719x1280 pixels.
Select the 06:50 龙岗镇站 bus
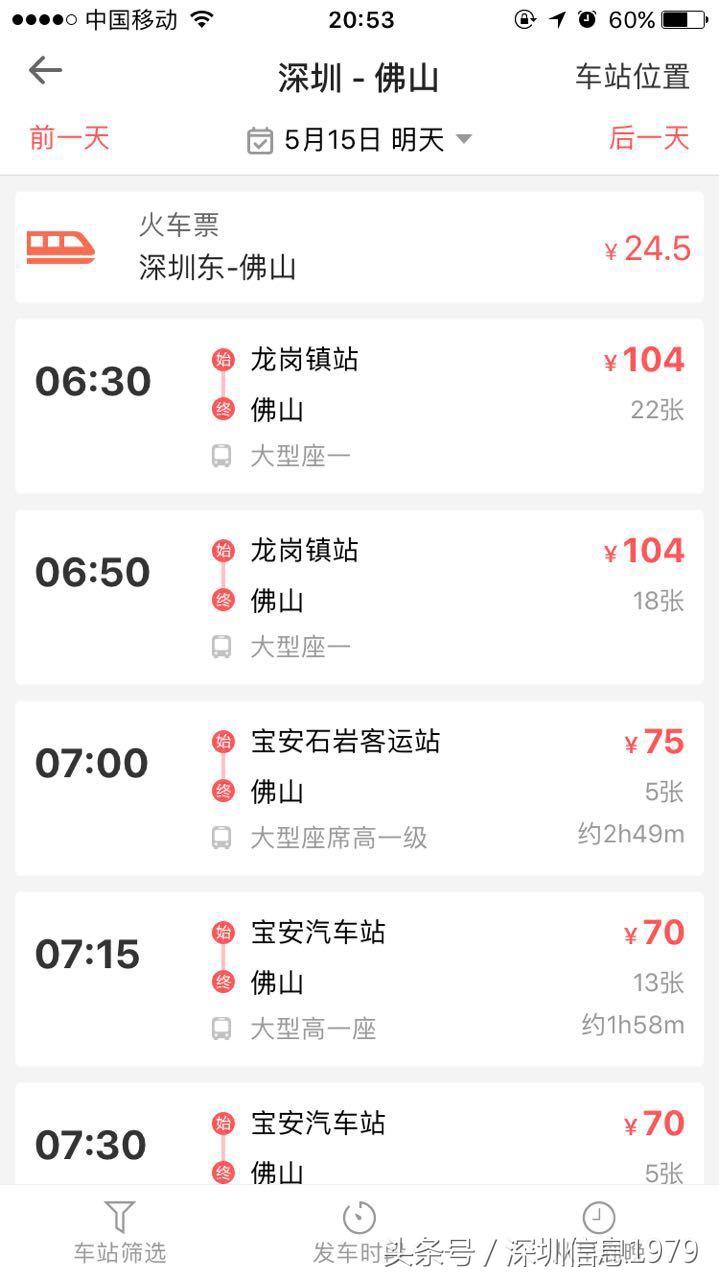359,597
